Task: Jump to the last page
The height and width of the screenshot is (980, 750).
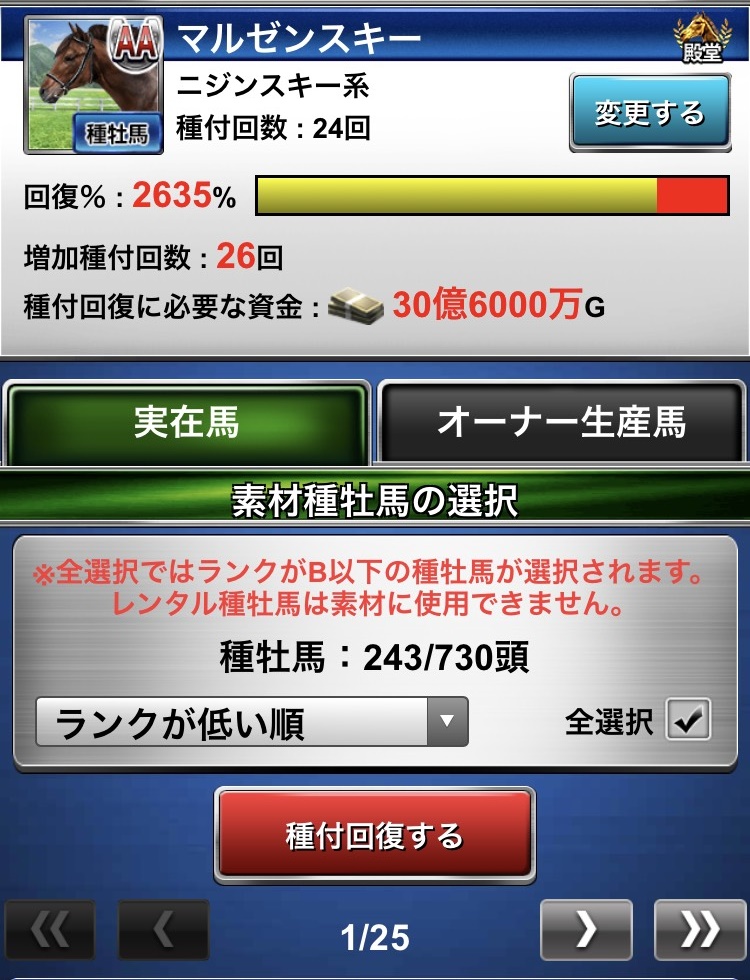Action: [x=699, y=930]
